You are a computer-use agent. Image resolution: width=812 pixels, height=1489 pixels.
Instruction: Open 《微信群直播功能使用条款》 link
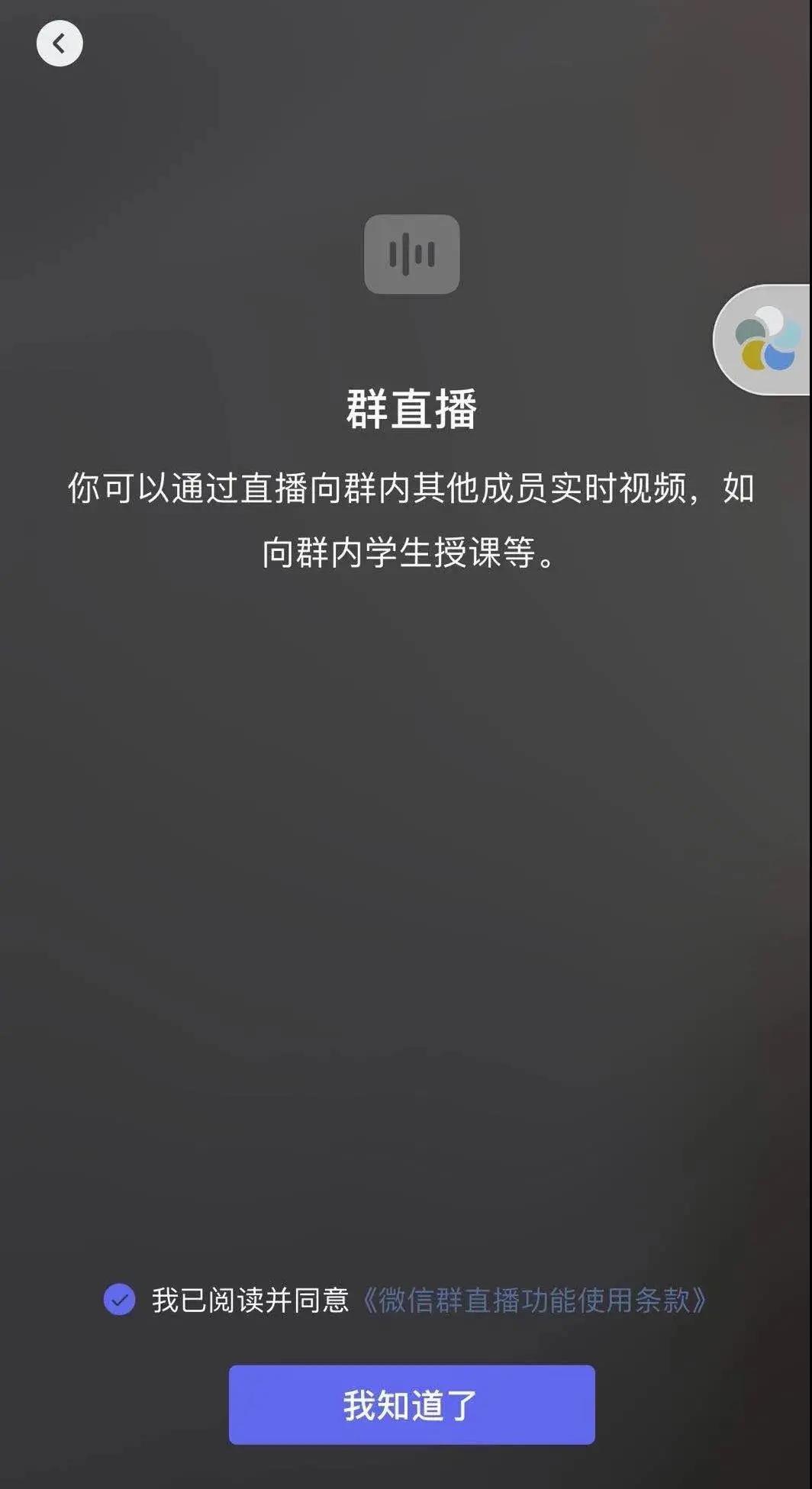pyautogui.click(x=533, y=1300)
